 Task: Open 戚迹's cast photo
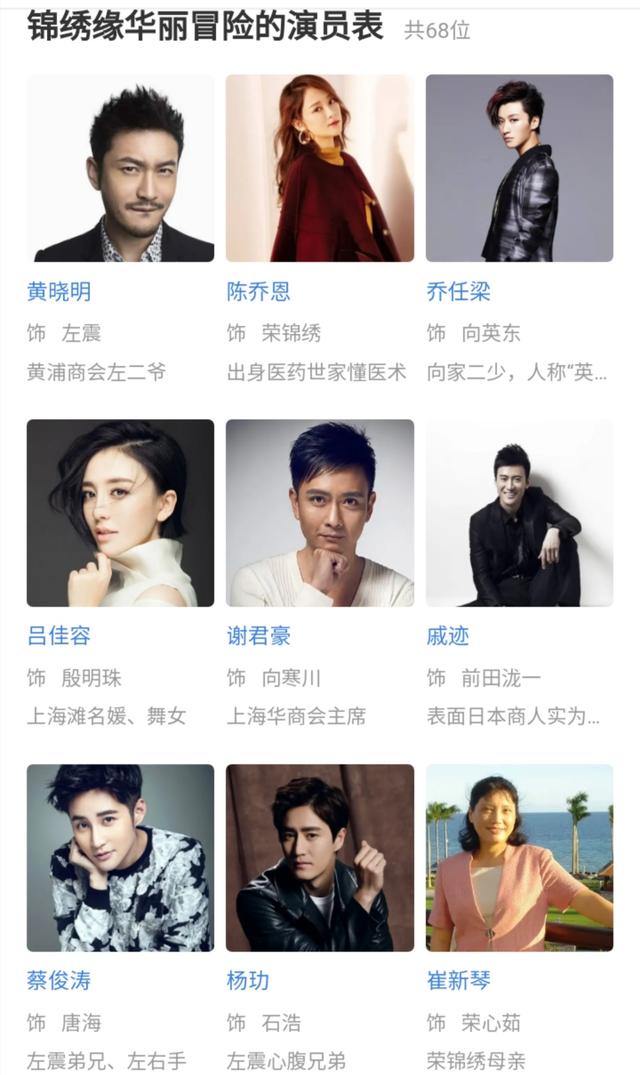click(x=519, y=512)
